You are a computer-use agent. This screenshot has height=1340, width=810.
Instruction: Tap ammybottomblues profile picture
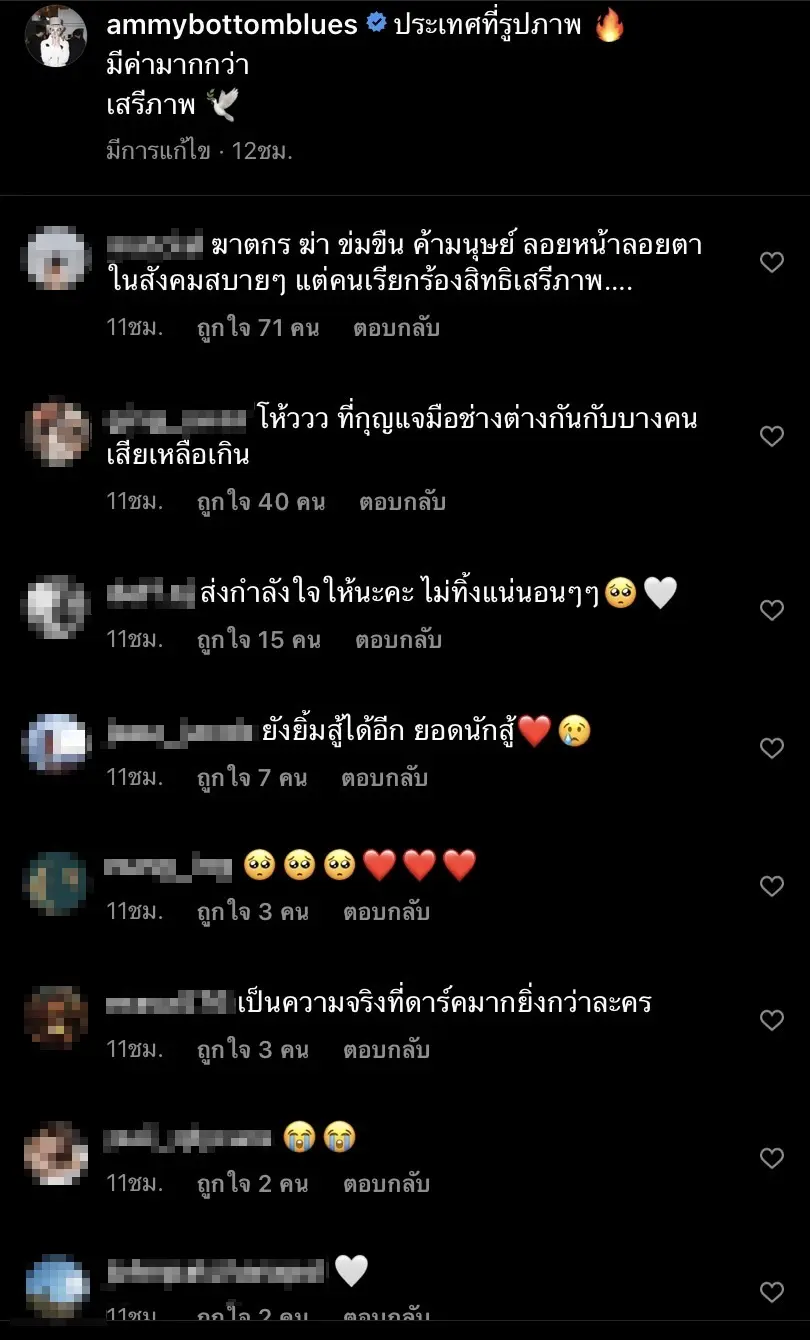[x=55, y=35]
